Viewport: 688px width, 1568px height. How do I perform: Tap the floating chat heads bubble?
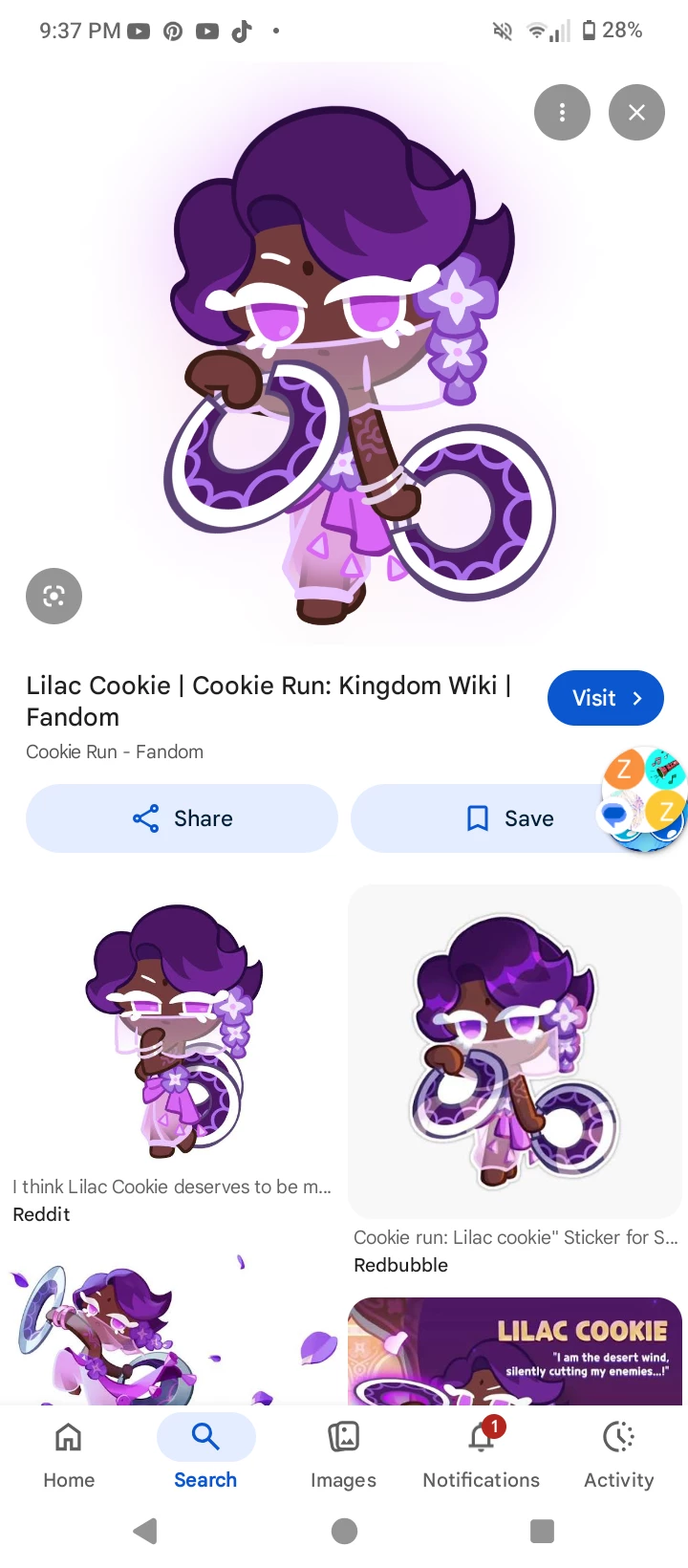click(644, 799)
